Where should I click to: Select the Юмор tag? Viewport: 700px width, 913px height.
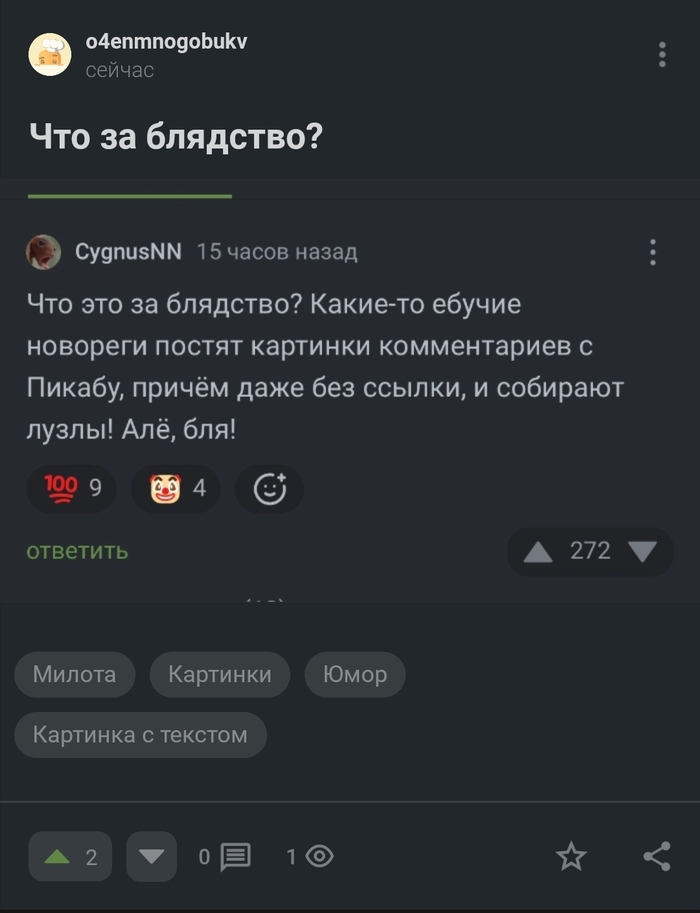pyautogui.click(x=354, y=675)
